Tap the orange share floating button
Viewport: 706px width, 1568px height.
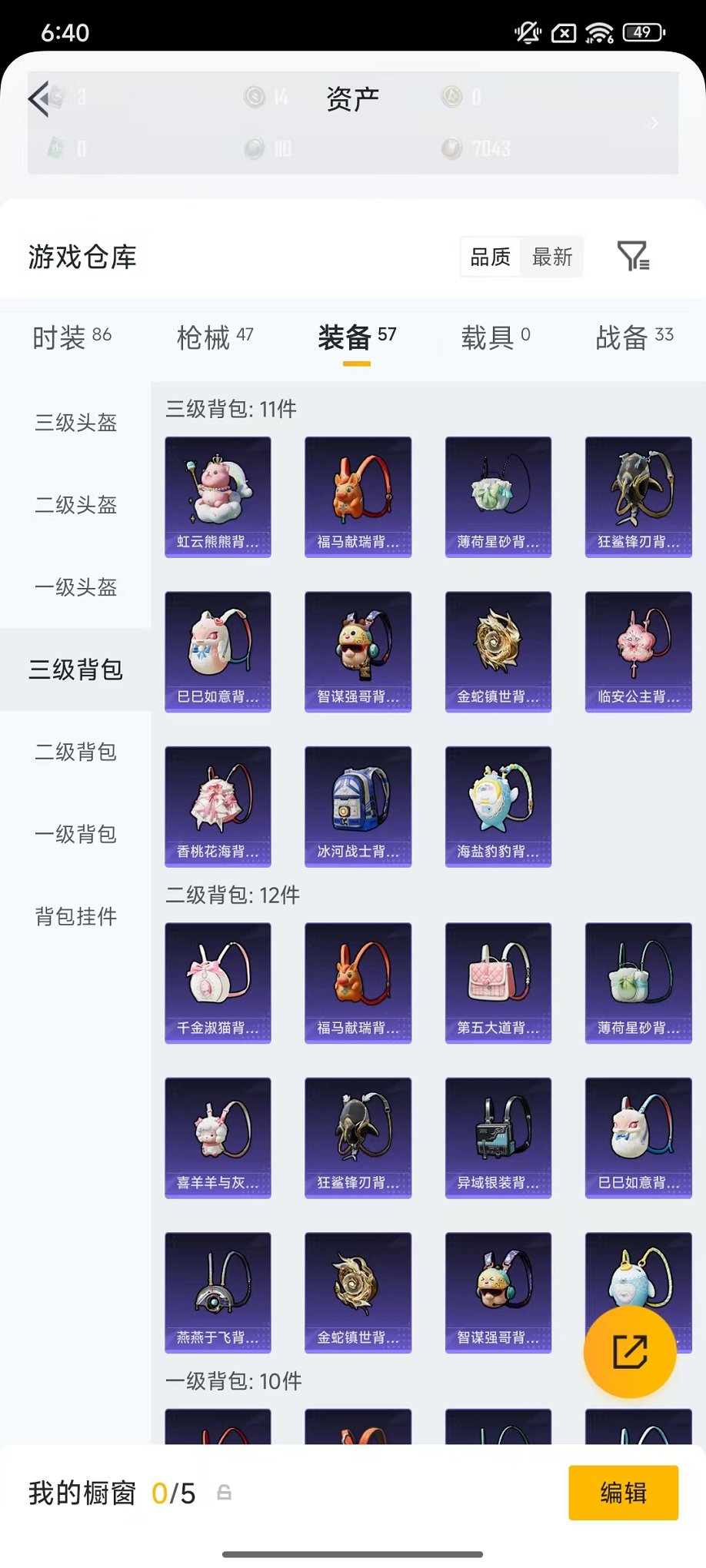(630, 1351)
